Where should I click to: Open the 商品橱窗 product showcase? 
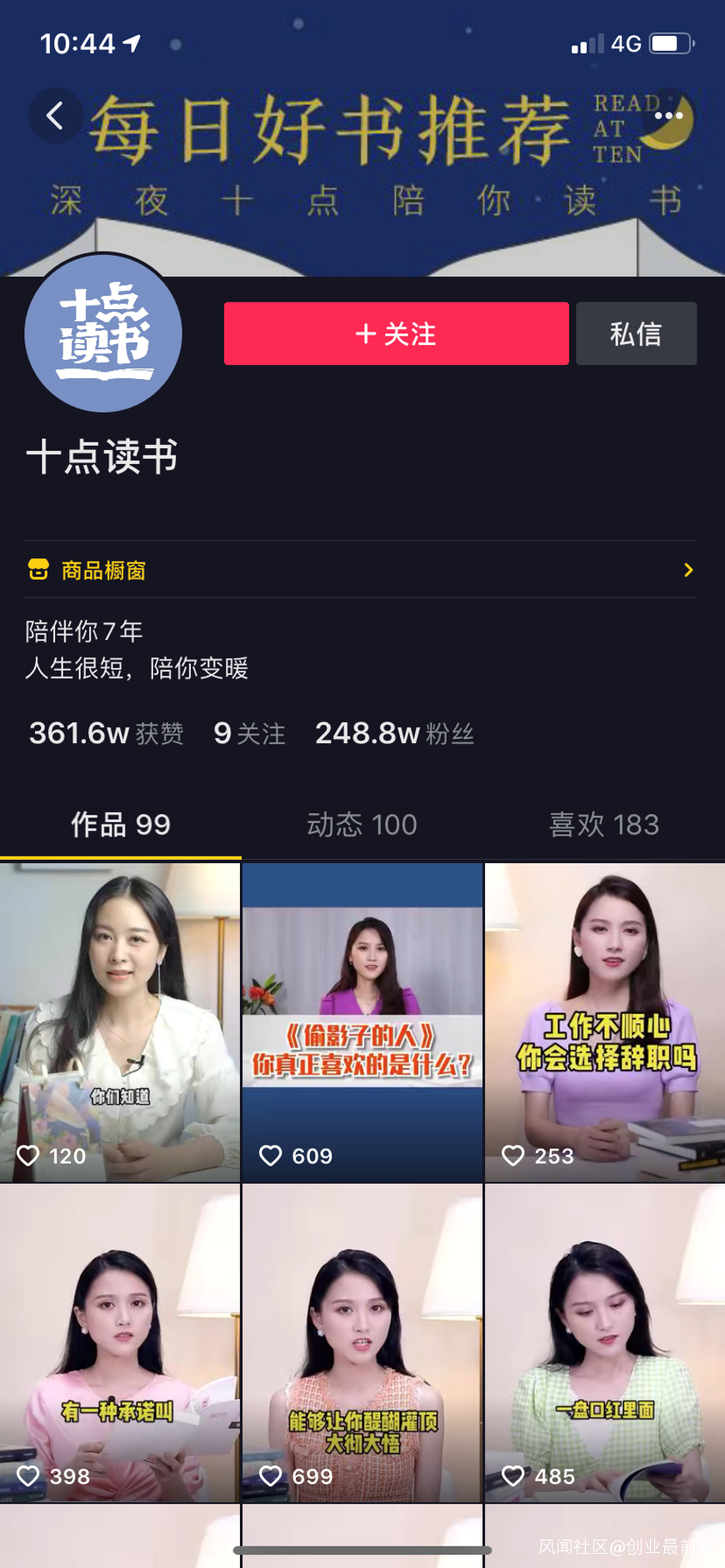click(x=360, y=570)
